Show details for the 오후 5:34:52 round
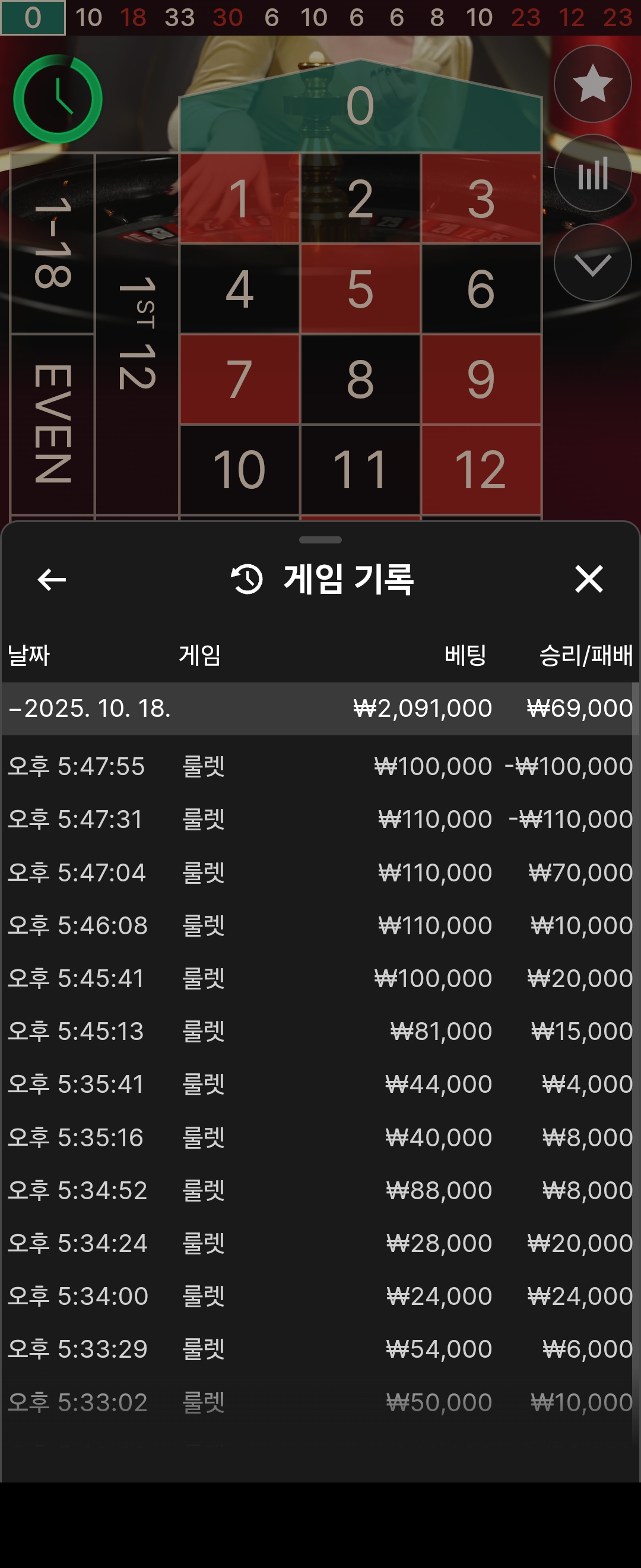Image resolution: width=641 pixels, height=1568 pixels. pos(320,1190)
